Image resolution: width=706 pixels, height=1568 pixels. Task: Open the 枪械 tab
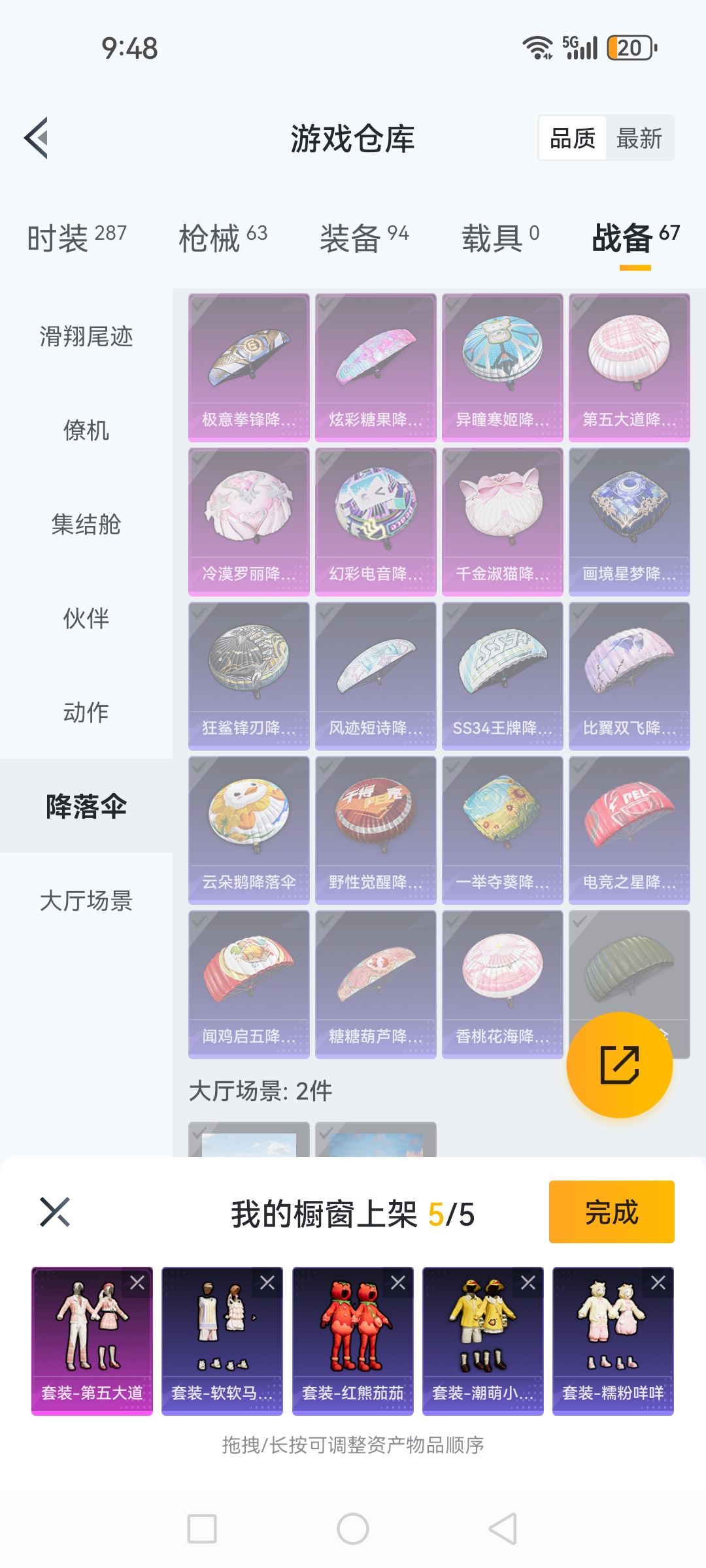tap(223, 237)
